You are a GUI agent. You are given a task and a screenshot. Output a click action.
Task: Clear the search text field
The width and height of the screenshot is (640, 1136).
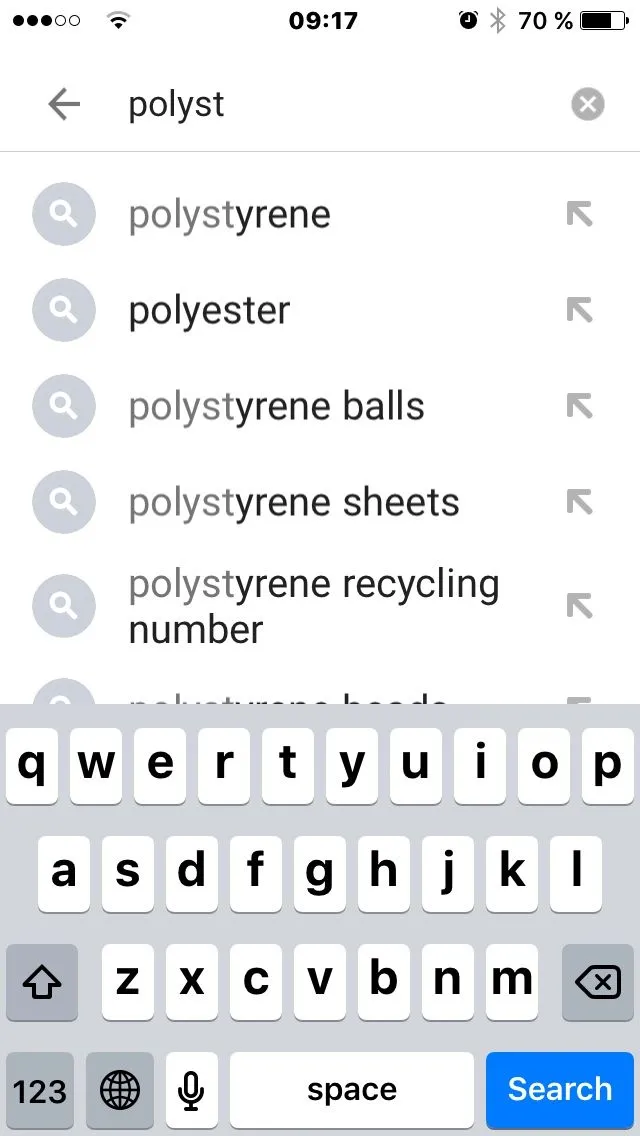588,104
